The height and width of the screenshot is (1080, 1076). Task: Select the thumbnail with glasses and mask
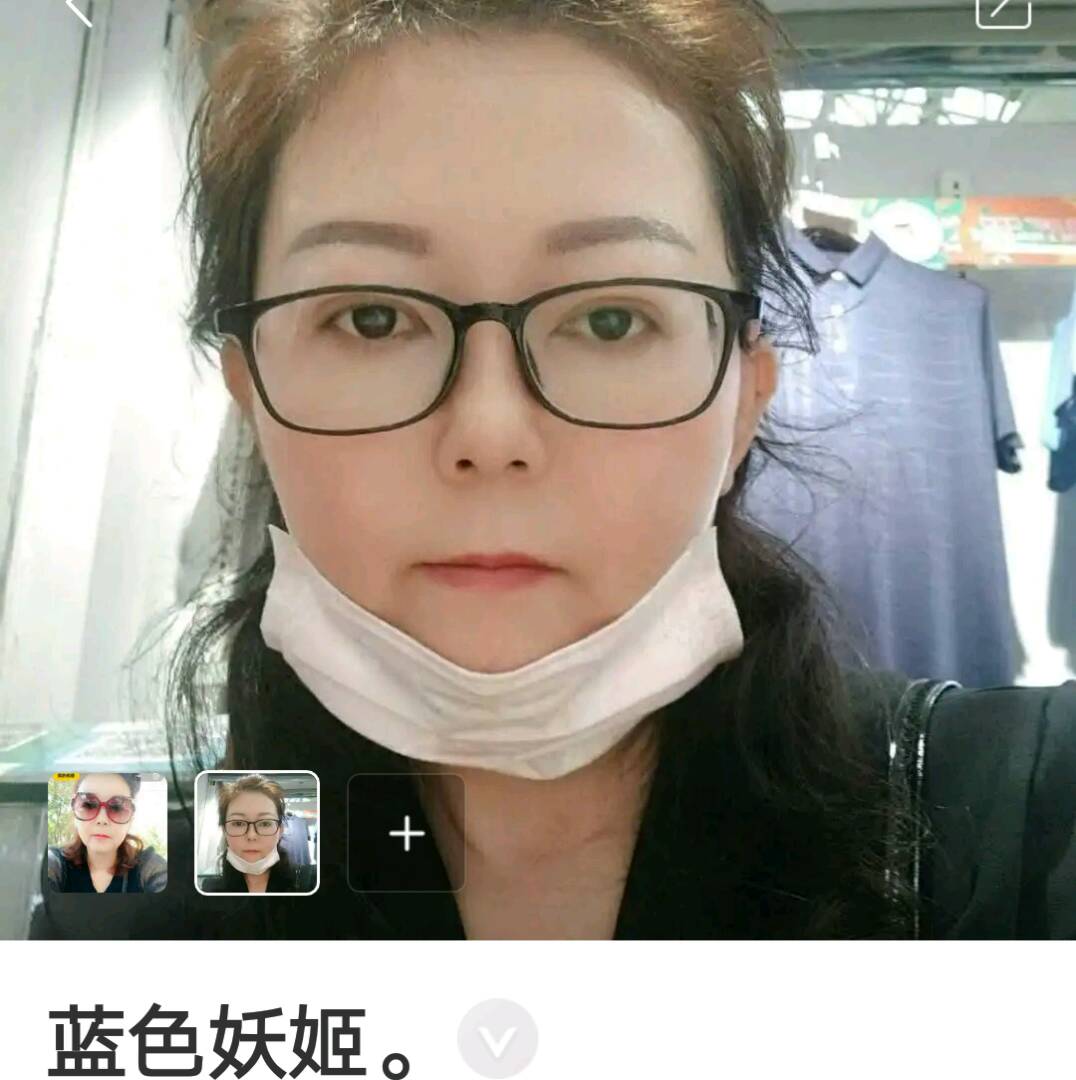click(257, 832)
